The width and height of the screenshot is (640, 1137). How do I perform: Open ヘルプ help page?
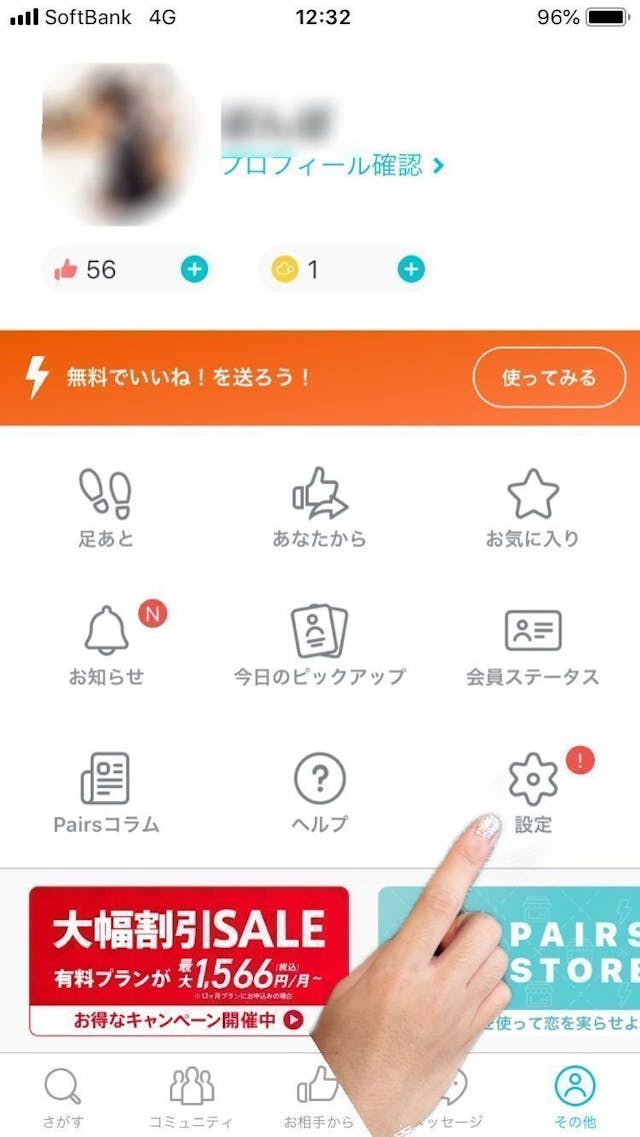pyautogui.click(x=319, y=792)
